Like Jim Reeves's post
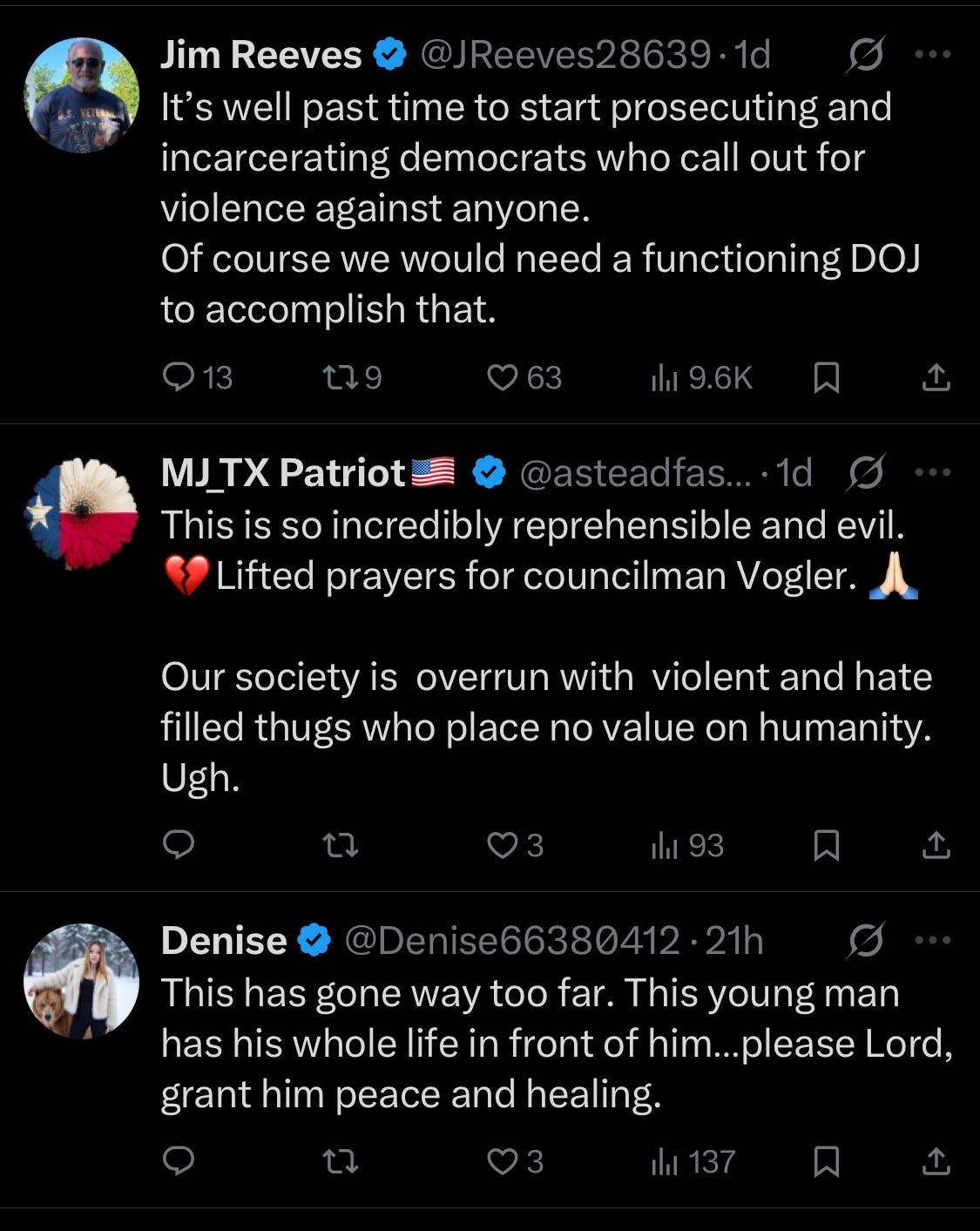980x1231 pixels. pos(502,377)
